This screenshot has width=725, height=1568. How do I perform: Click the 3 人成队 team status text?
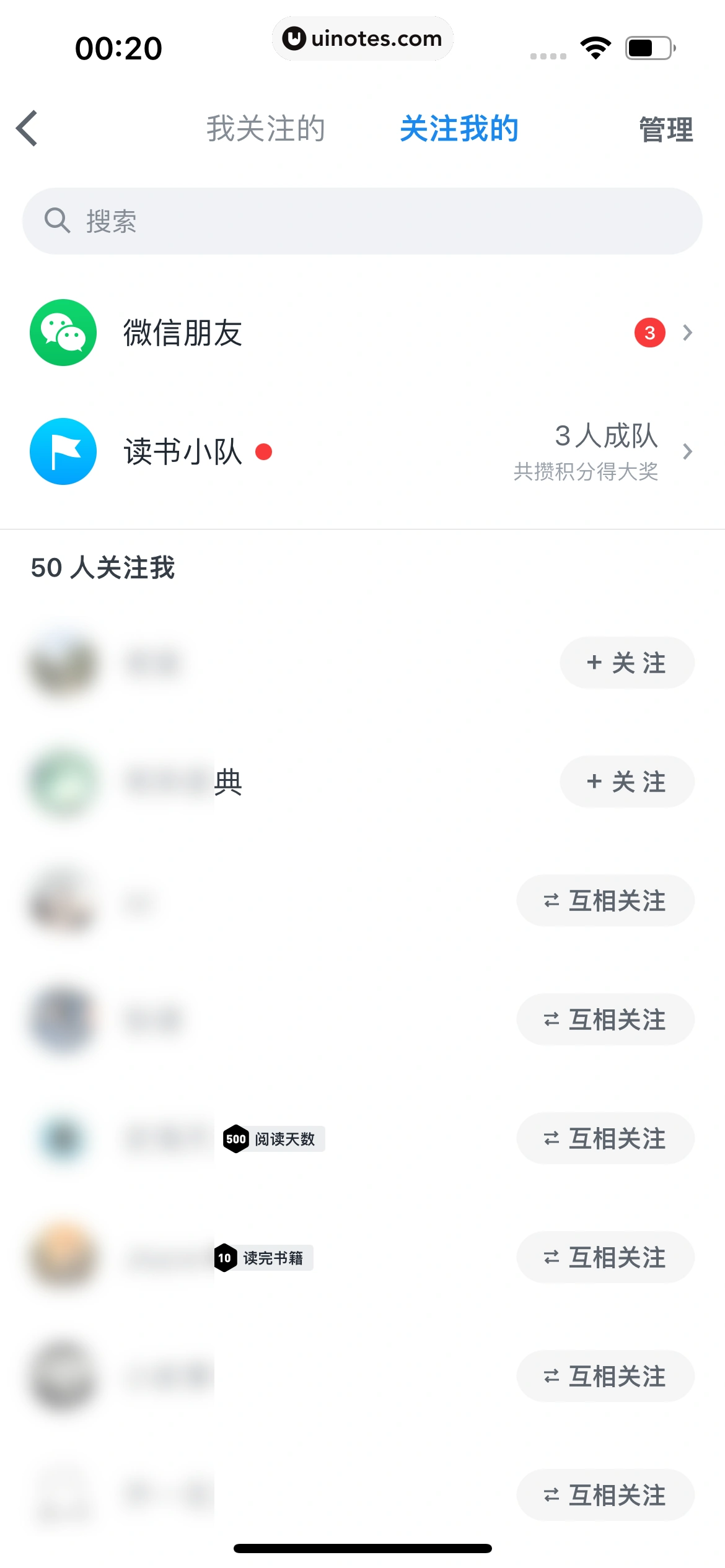click(x=607, y=436)
